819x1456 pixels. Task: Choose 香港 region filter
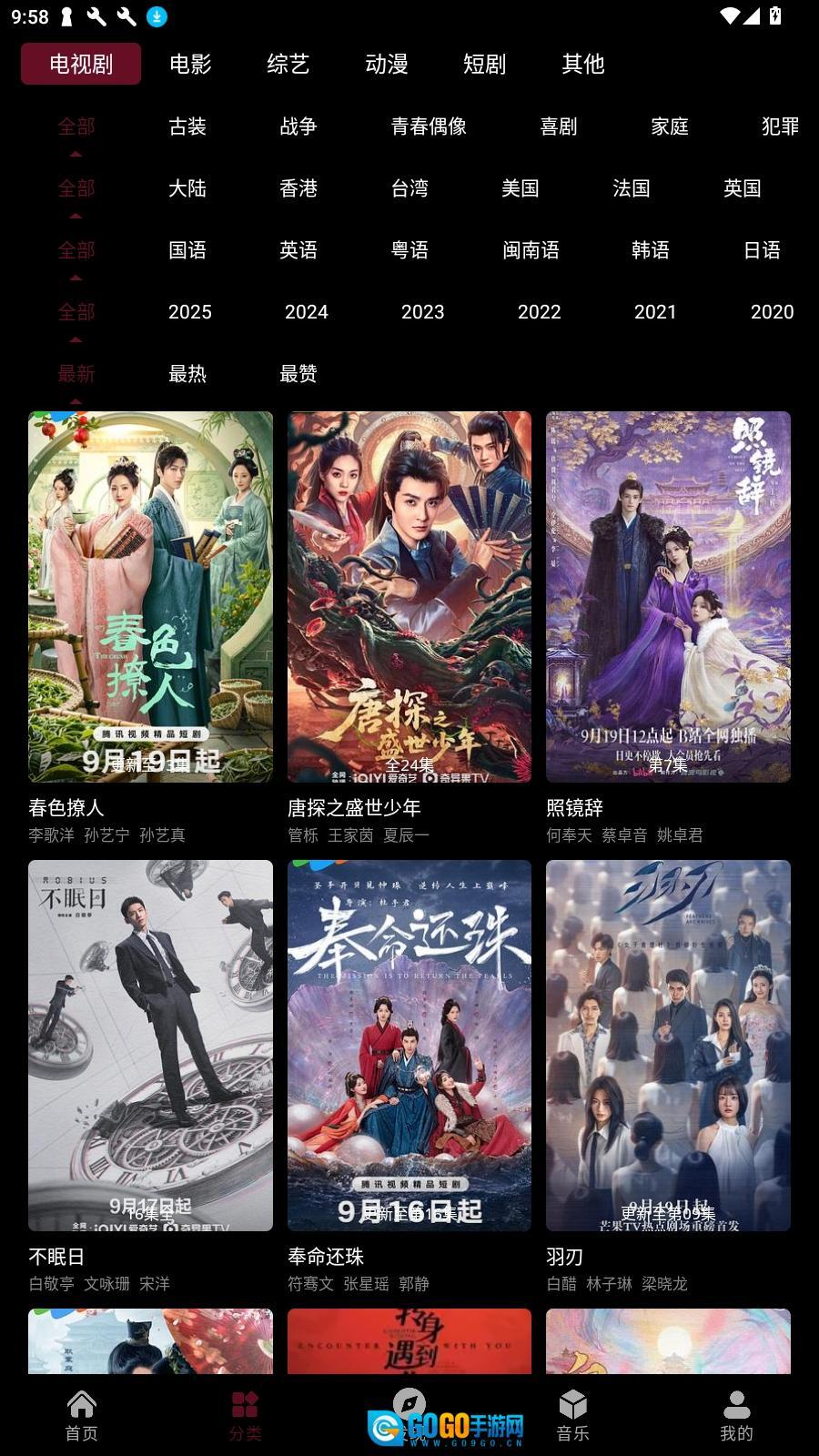(x=298, y=188)
